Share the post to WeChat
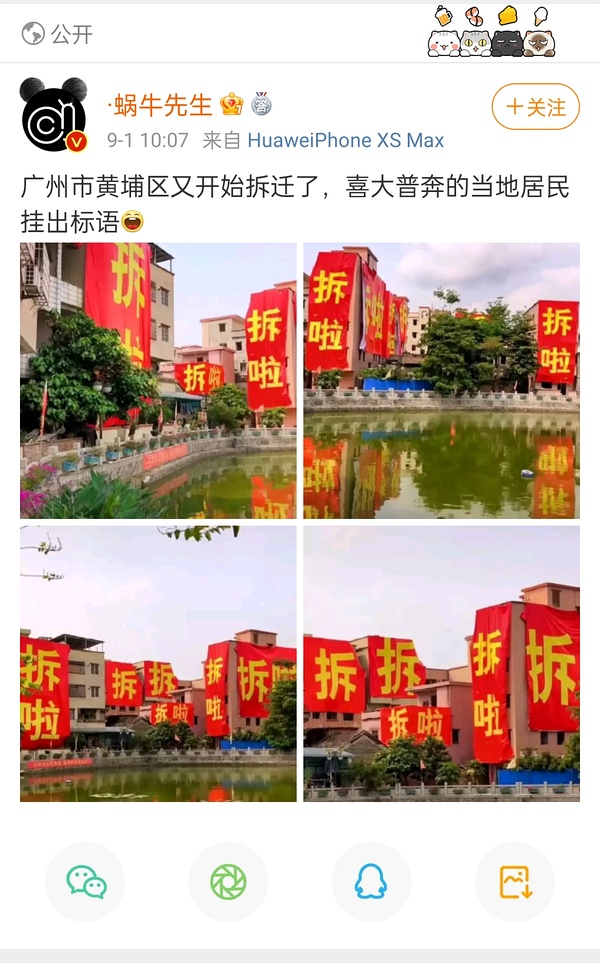Screen dimensions: 600x963 coord(85,881)
